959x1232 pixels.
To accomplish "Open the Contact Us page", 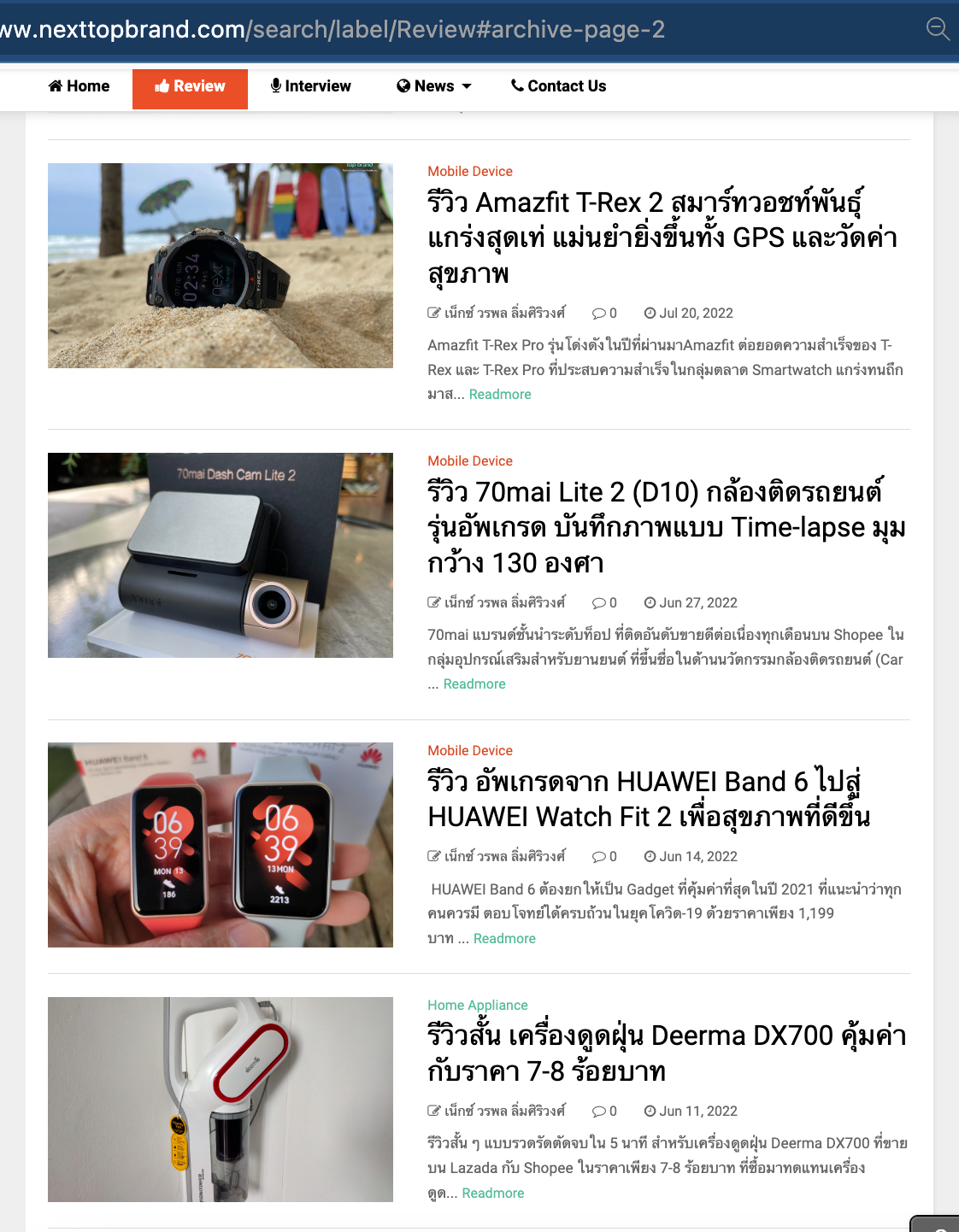I will pyautogui.click(x=559, y=86).
